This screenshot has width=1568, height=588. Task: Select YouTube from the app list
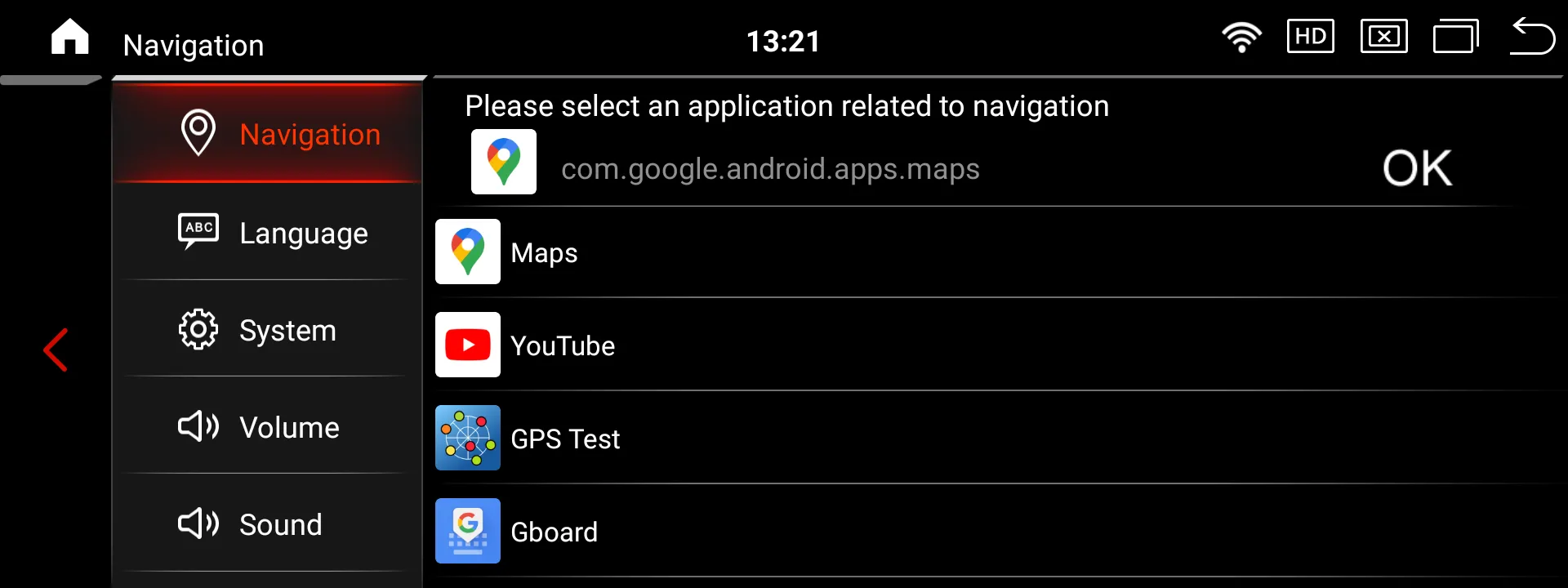[562, 346]
